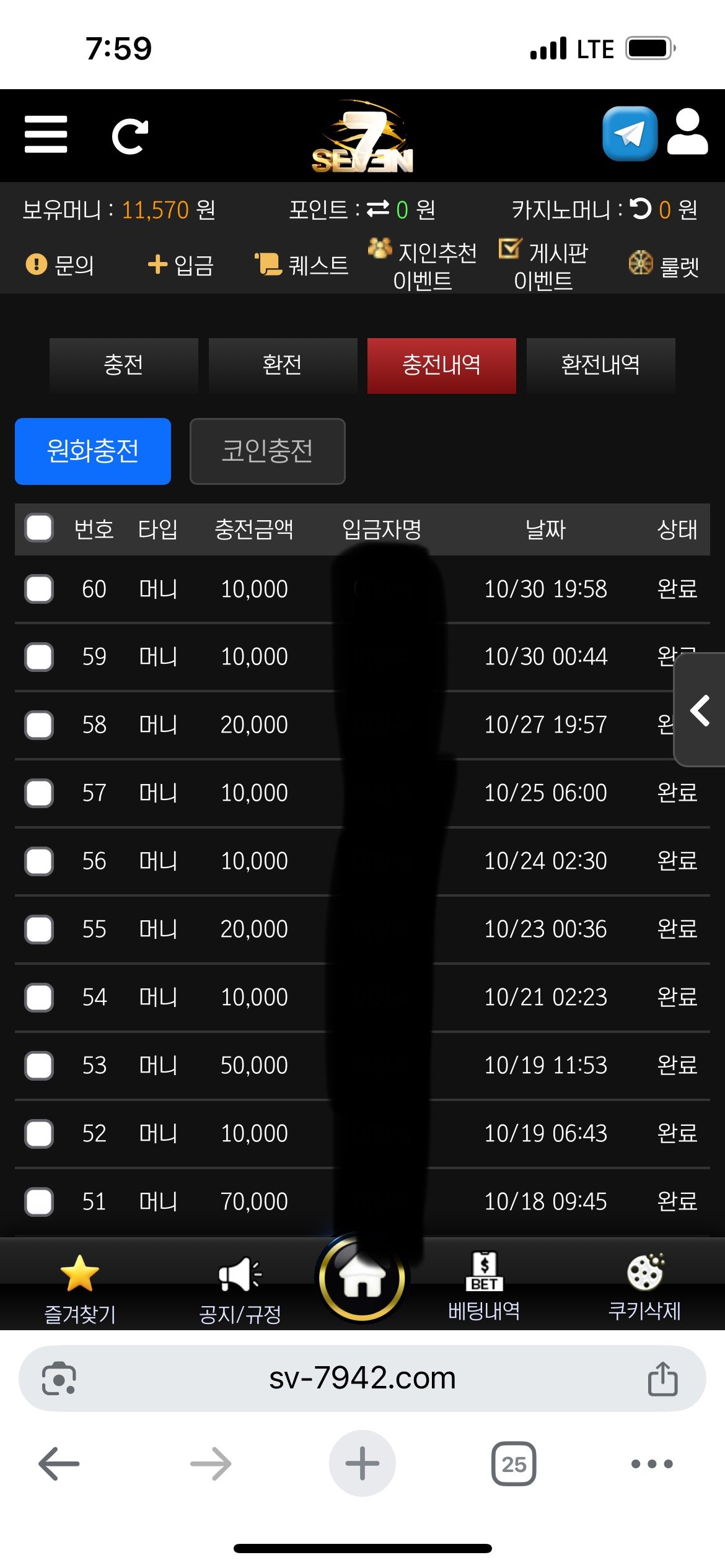The height and width of the screenshot is (1568, 725).
Task: Tick the checkbox for entry 60
Action: [x=39, y=589]
